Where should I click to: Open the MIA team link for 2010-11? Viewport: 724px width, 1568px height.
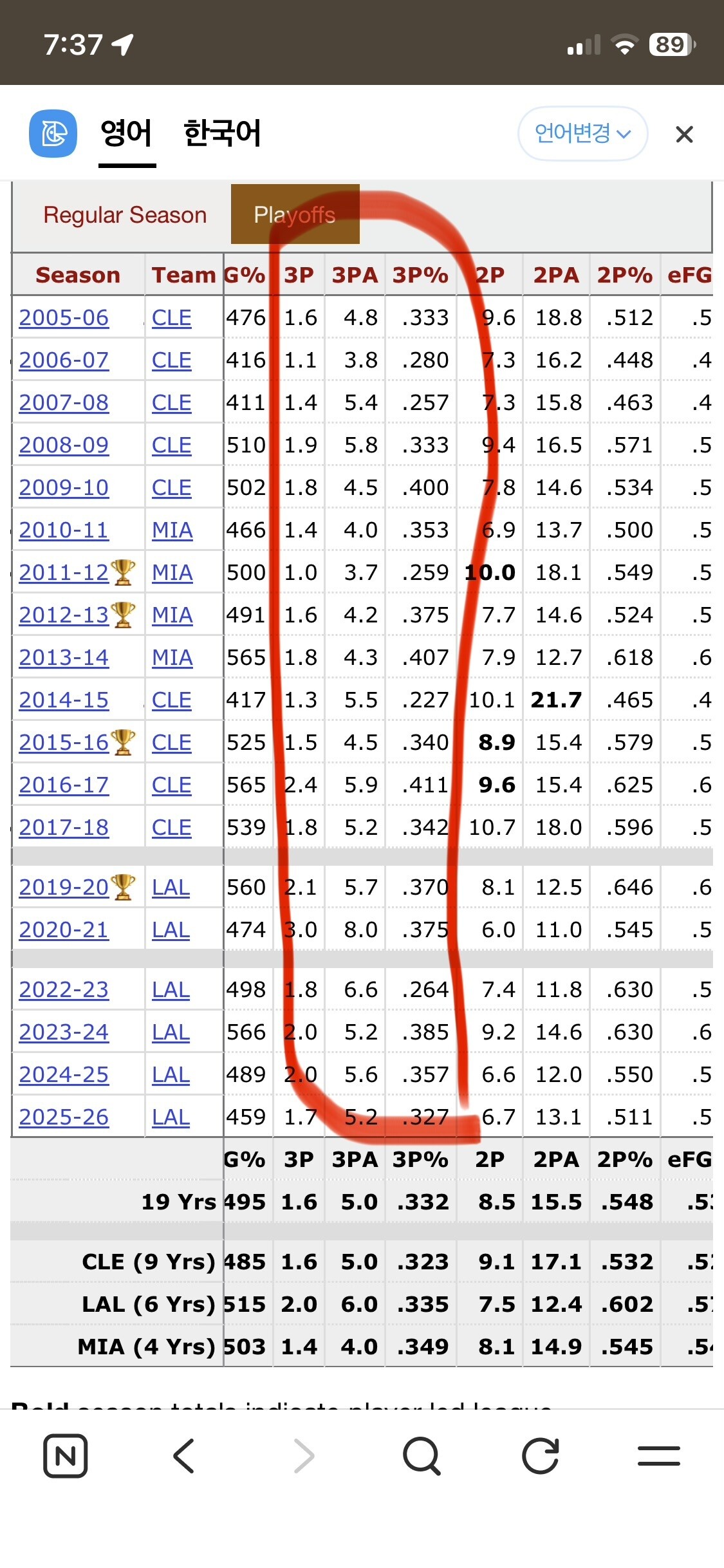click(x=172, y=530)
